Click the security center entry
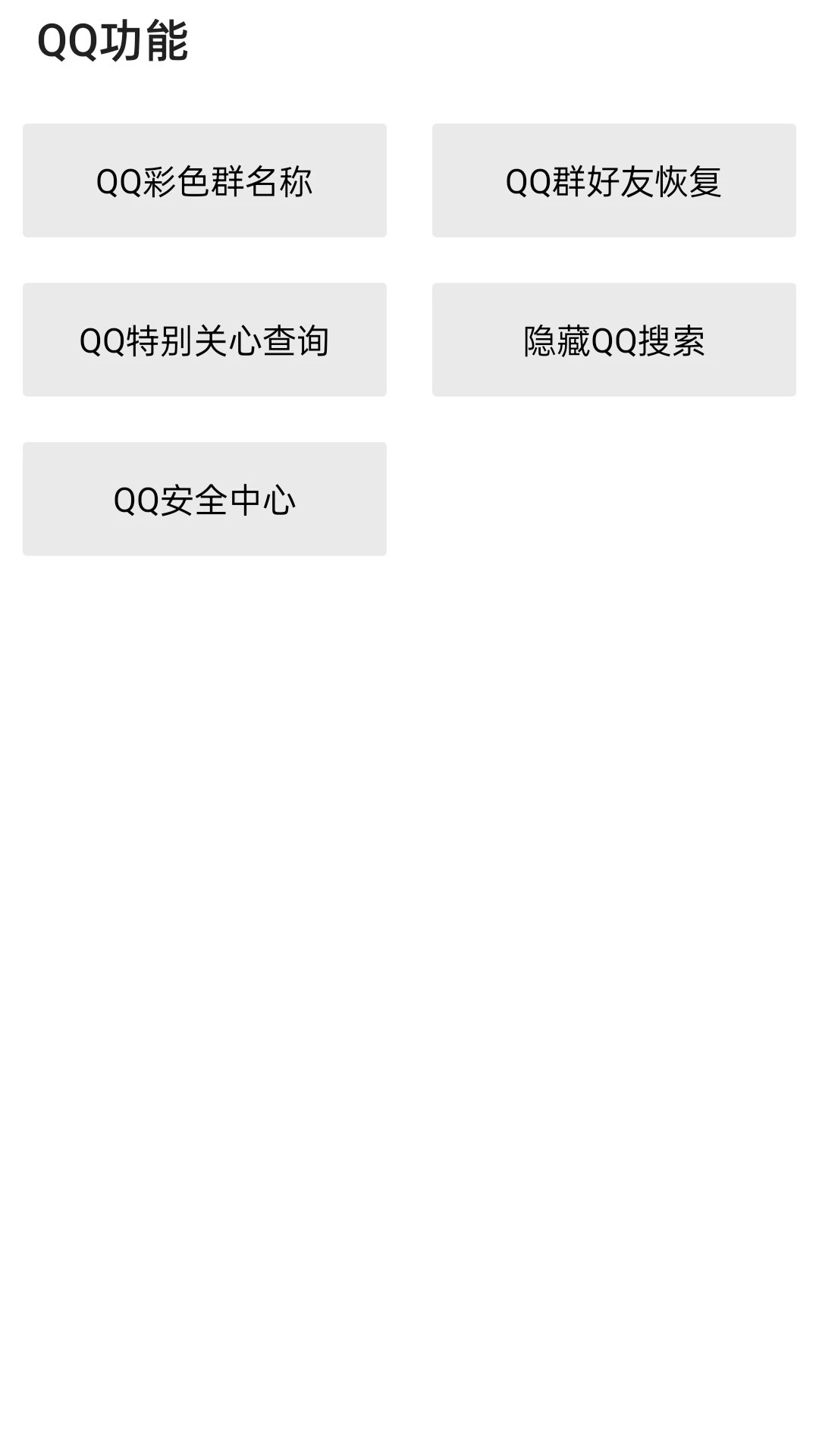This screenshot has width=819, height=1456. click(205, 497)
